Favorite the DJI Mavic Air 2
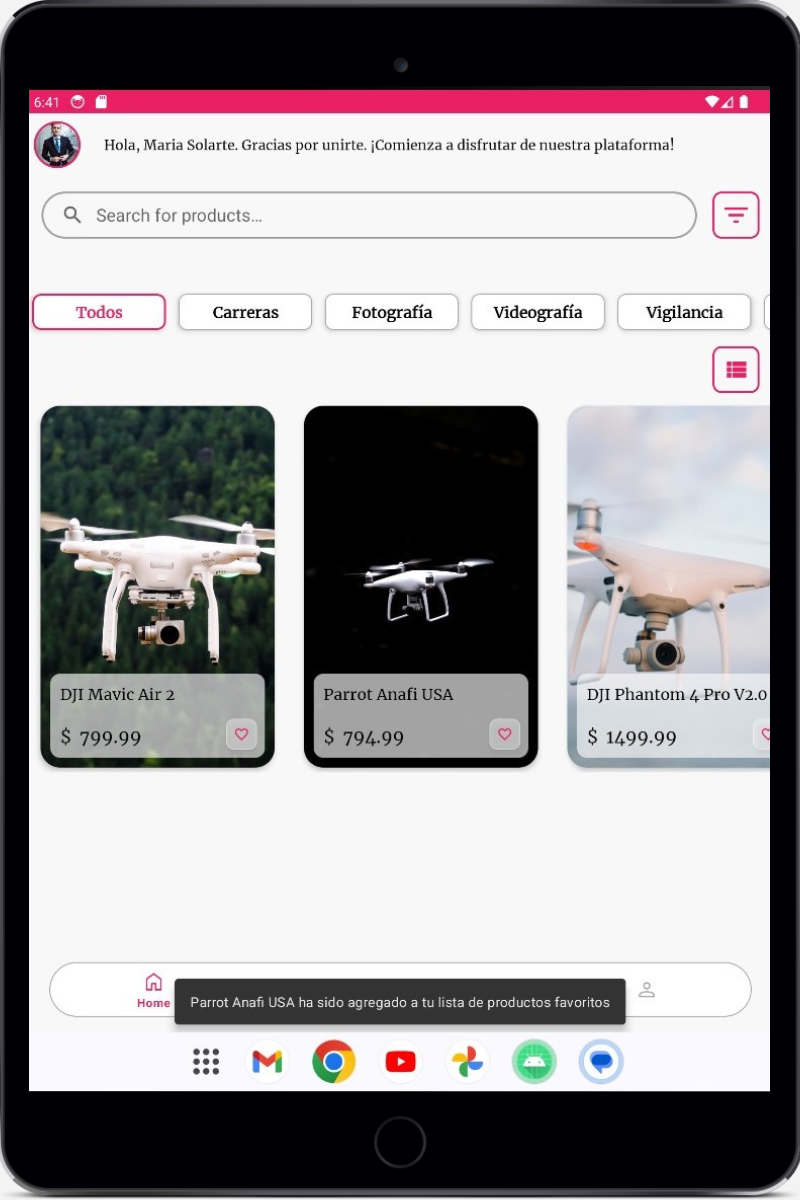 (x=241, y=734)
